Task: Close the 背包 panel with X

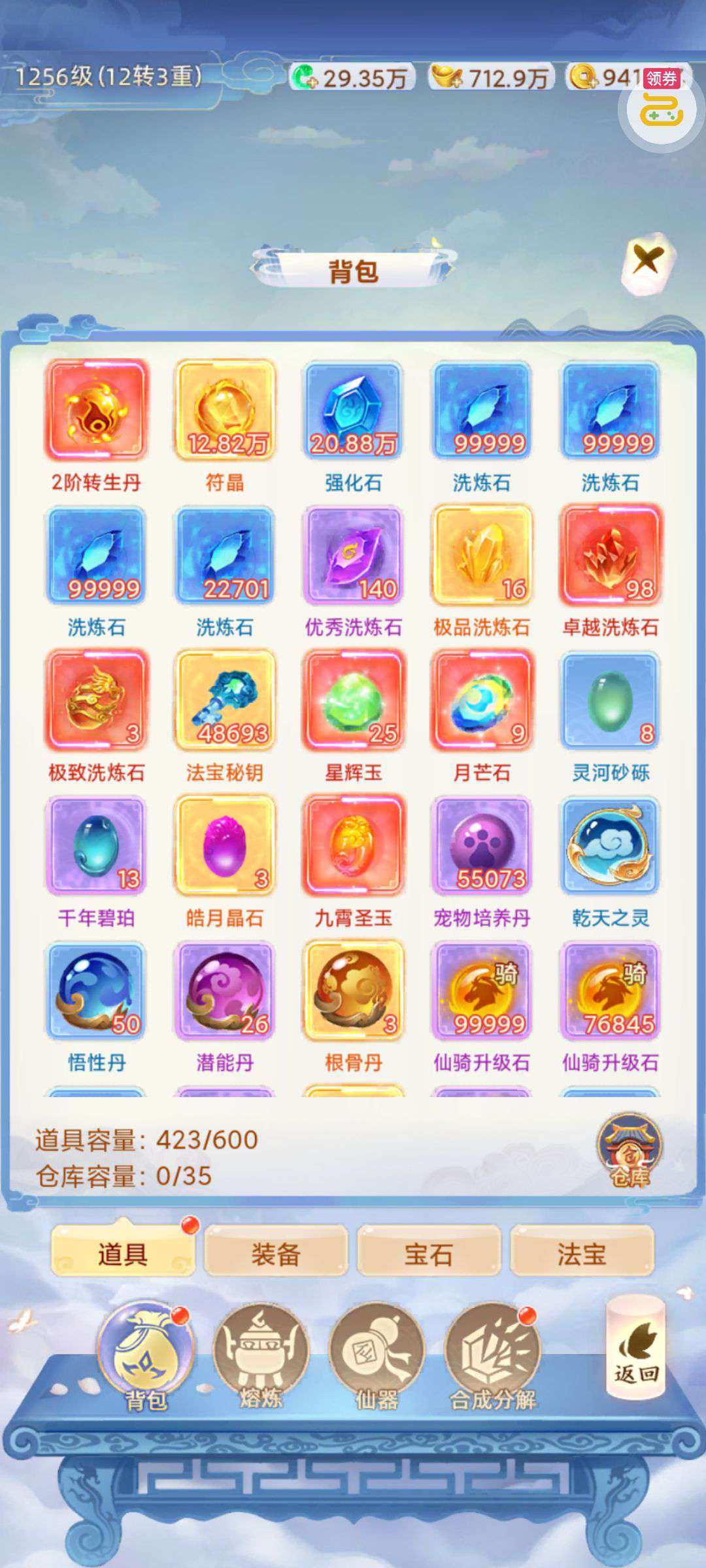Action: pyautogui.click(x=647, y=261)
